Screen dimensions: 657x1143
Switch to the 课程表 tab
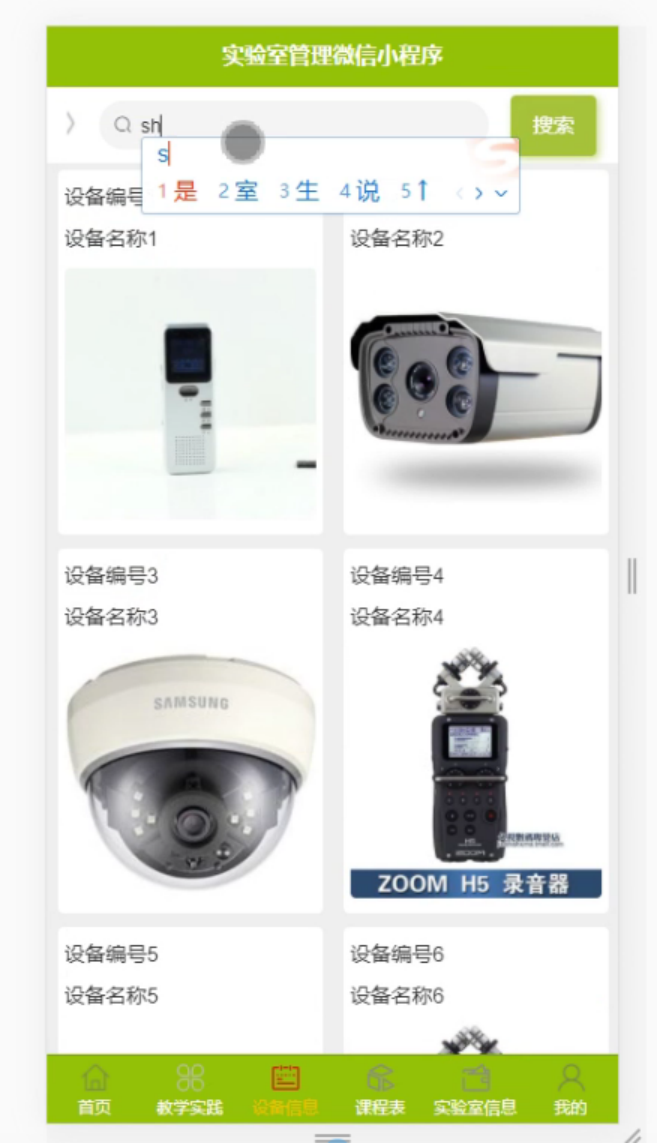click(380, 1090)
